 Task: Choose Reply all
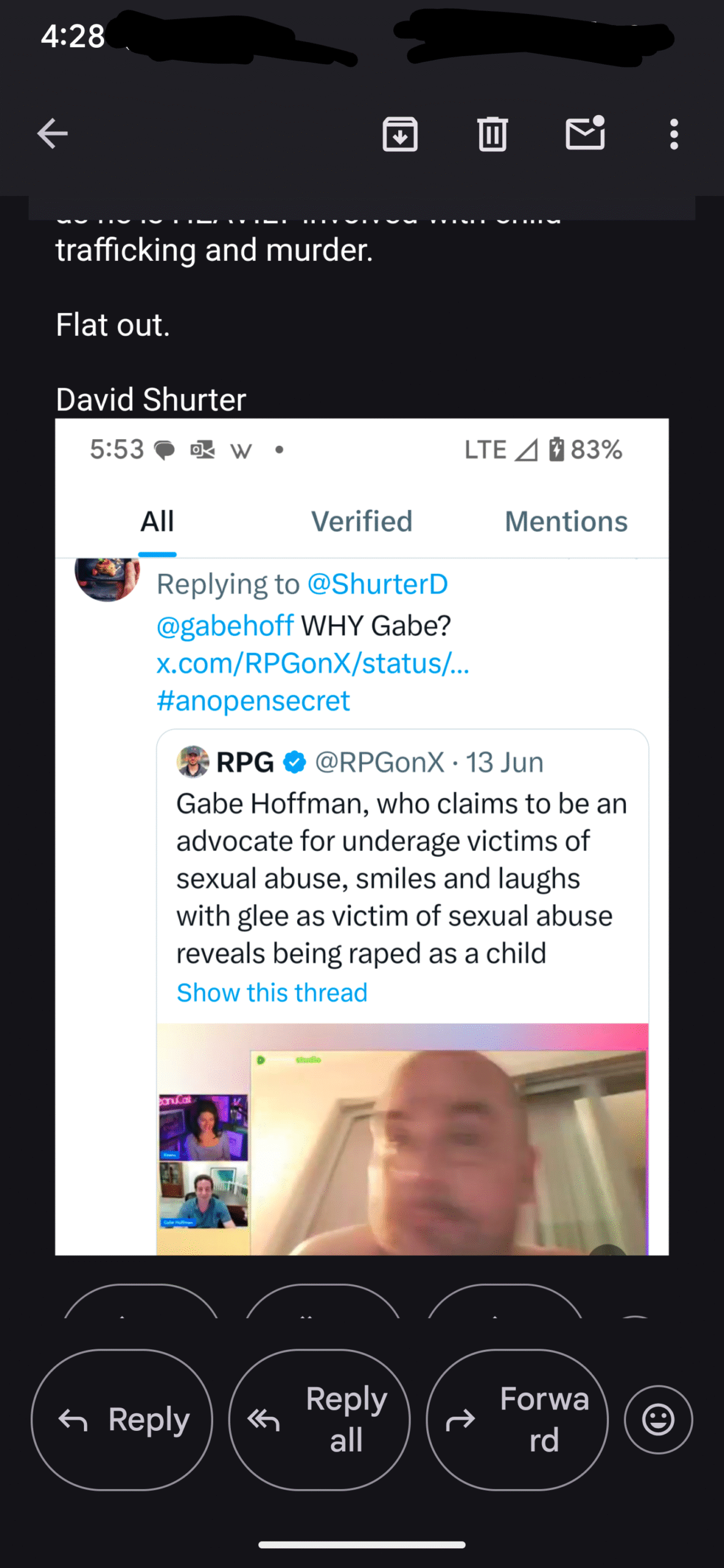click(319, 1419)
